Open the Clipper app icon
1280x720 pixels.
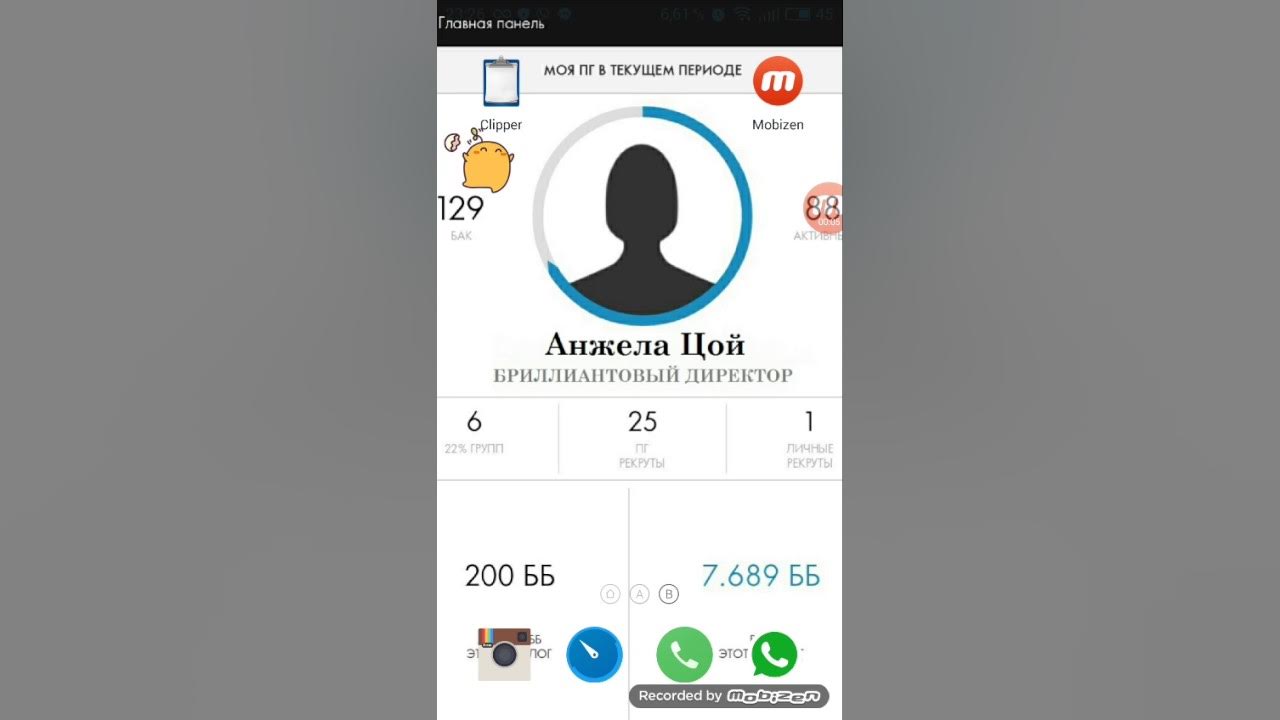501,83
